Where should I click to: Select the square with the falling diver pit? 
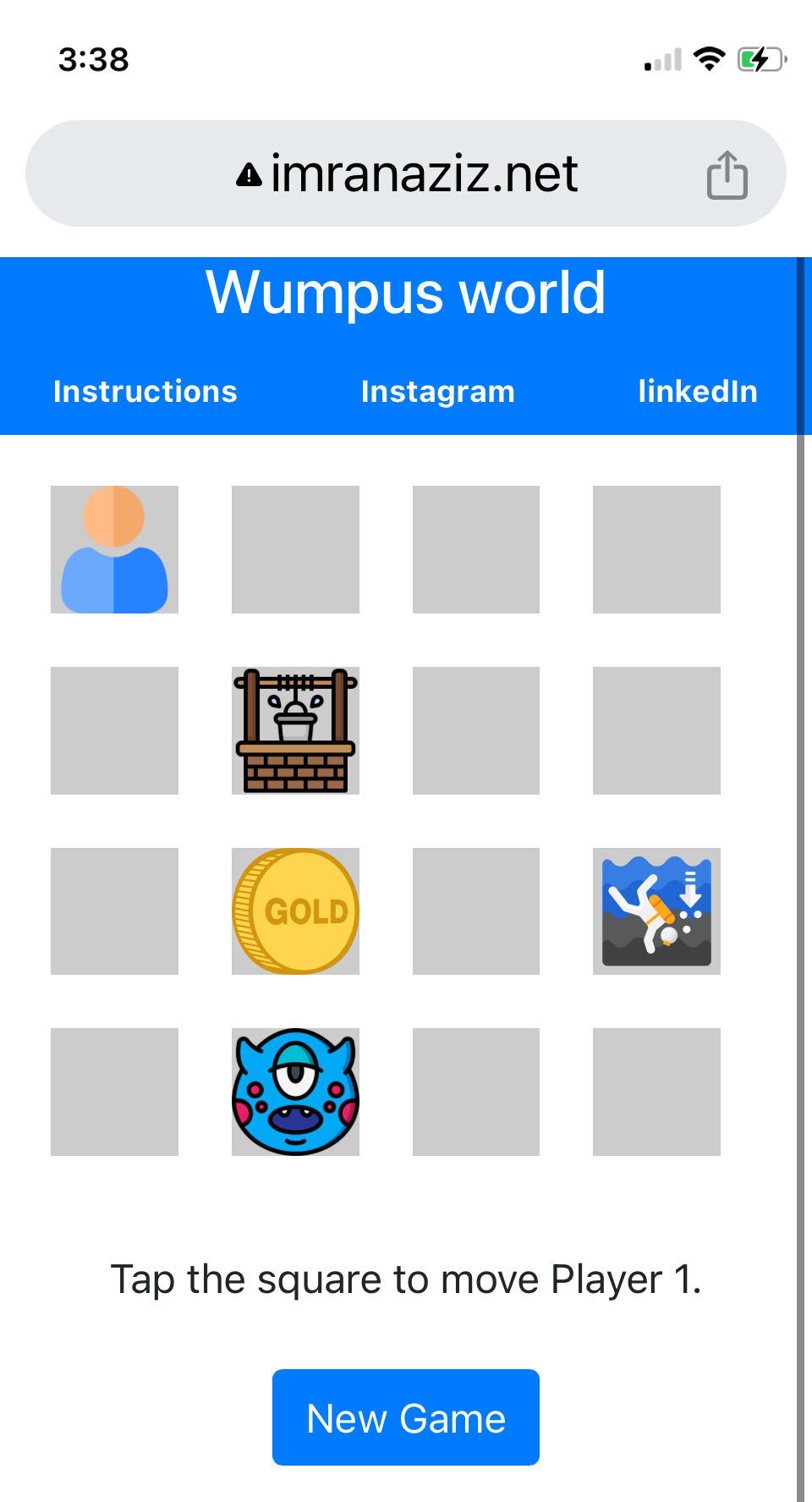pyautogui.click(x=656, y=911)
